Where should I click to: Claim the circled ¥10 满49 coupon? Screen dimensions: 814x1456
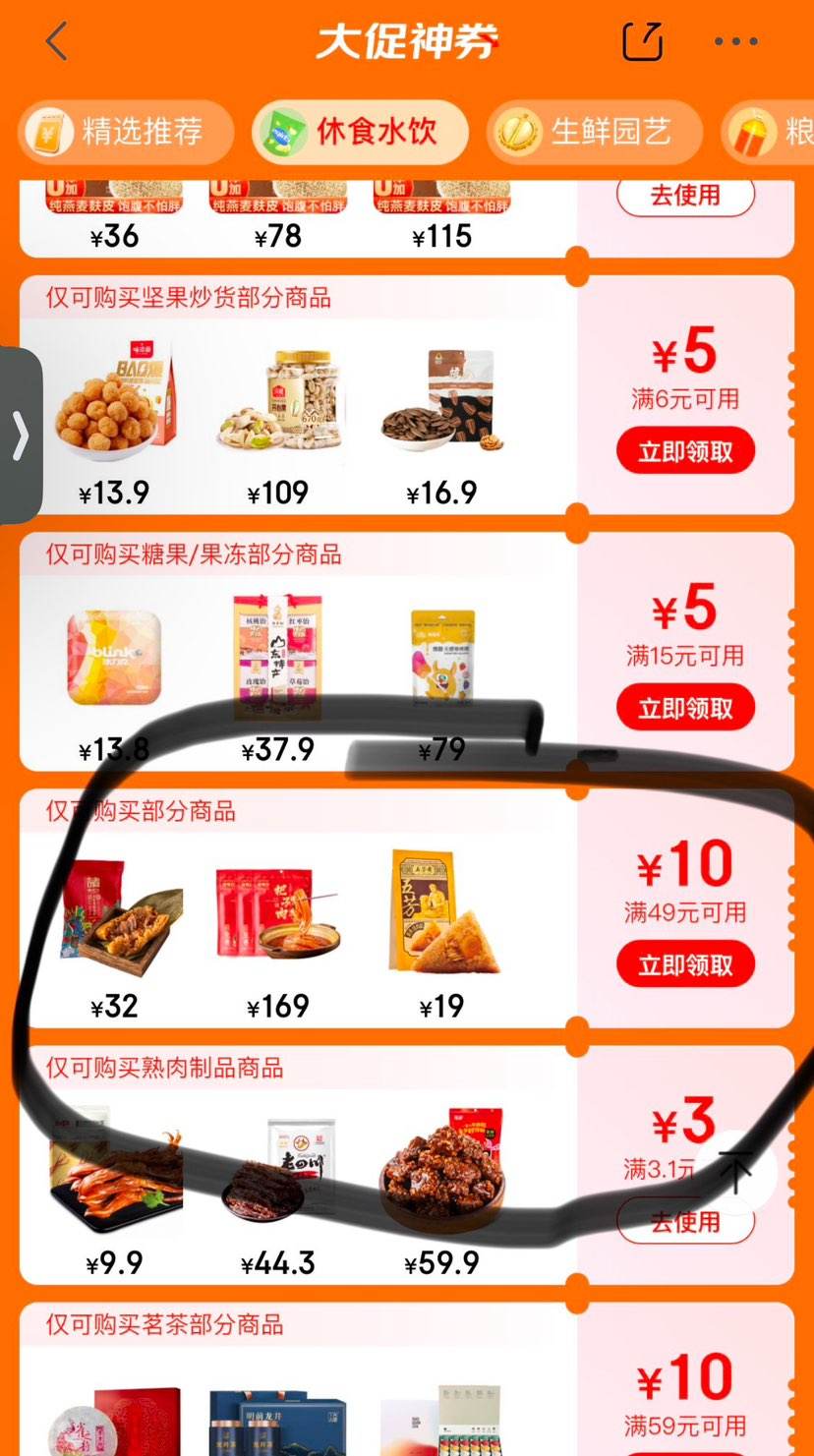click(685, 963)
